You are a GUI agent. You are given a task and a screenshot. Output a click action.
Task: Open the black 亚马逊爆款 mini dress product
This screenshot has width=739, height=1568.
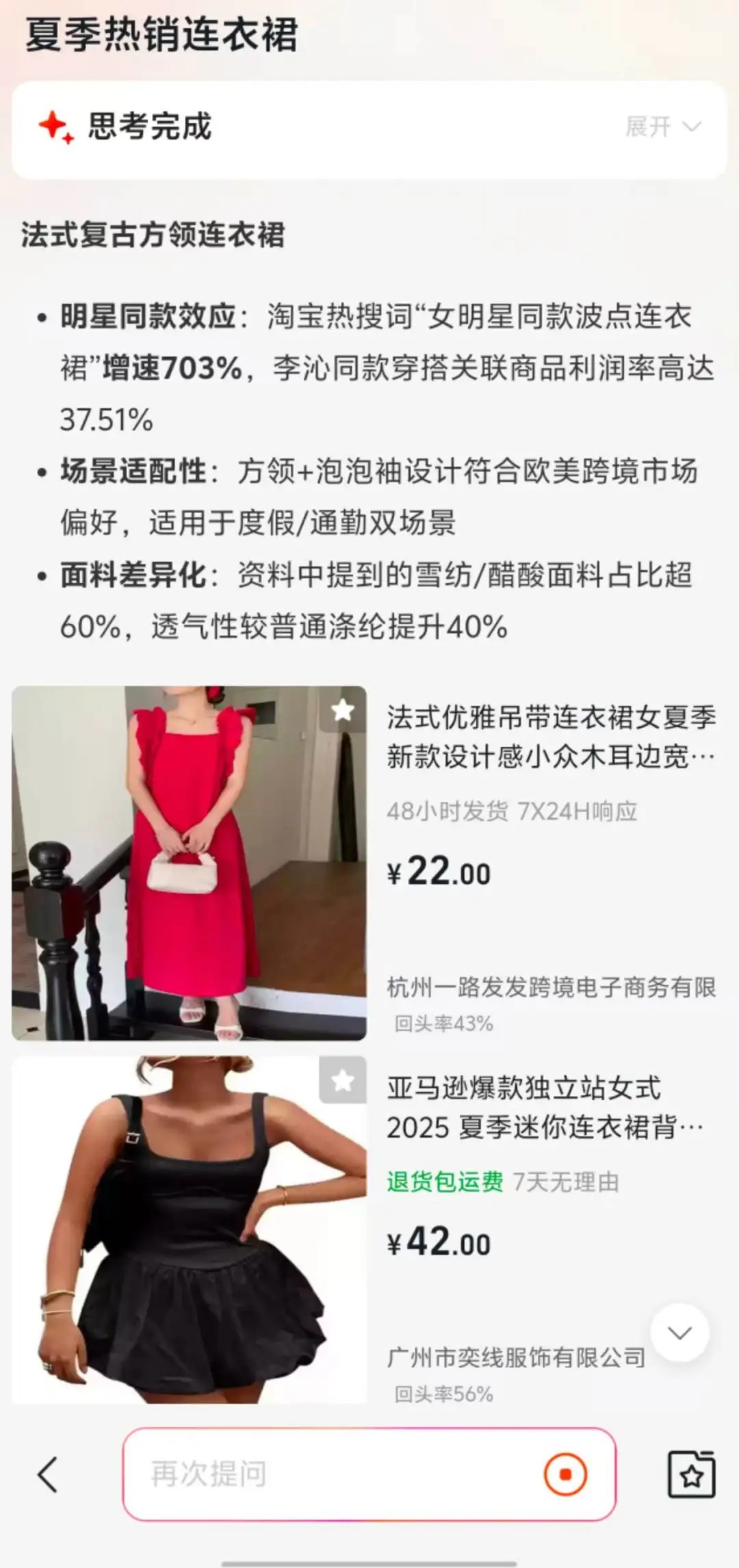tap(545, 1108)
